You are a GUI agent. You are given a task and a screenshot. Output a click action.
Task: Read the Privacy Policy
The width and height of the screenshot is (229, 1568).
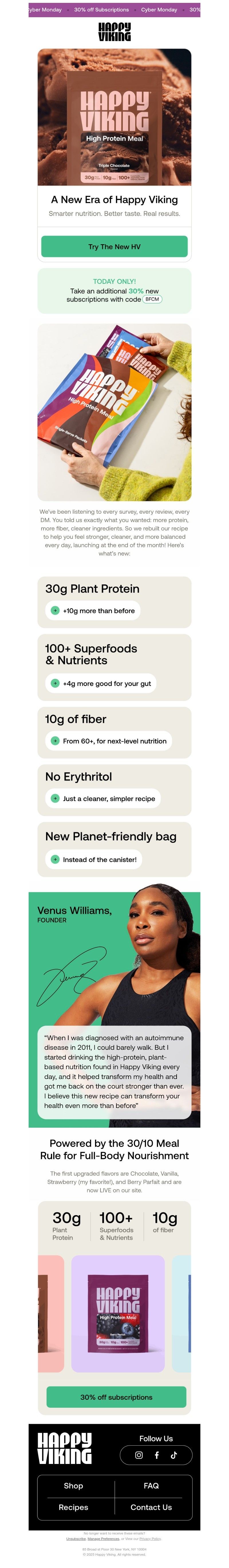click(150, 1539)
